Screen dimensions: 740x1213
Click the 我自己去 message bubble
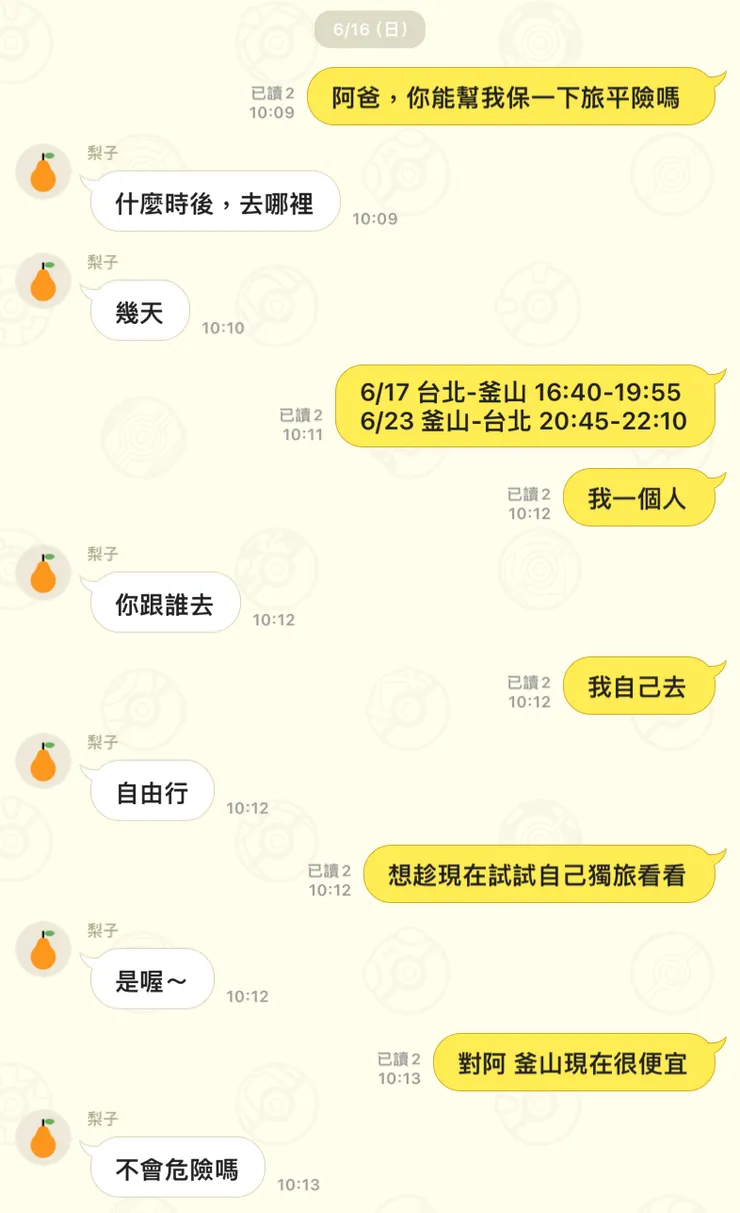(x=638, y=686)
